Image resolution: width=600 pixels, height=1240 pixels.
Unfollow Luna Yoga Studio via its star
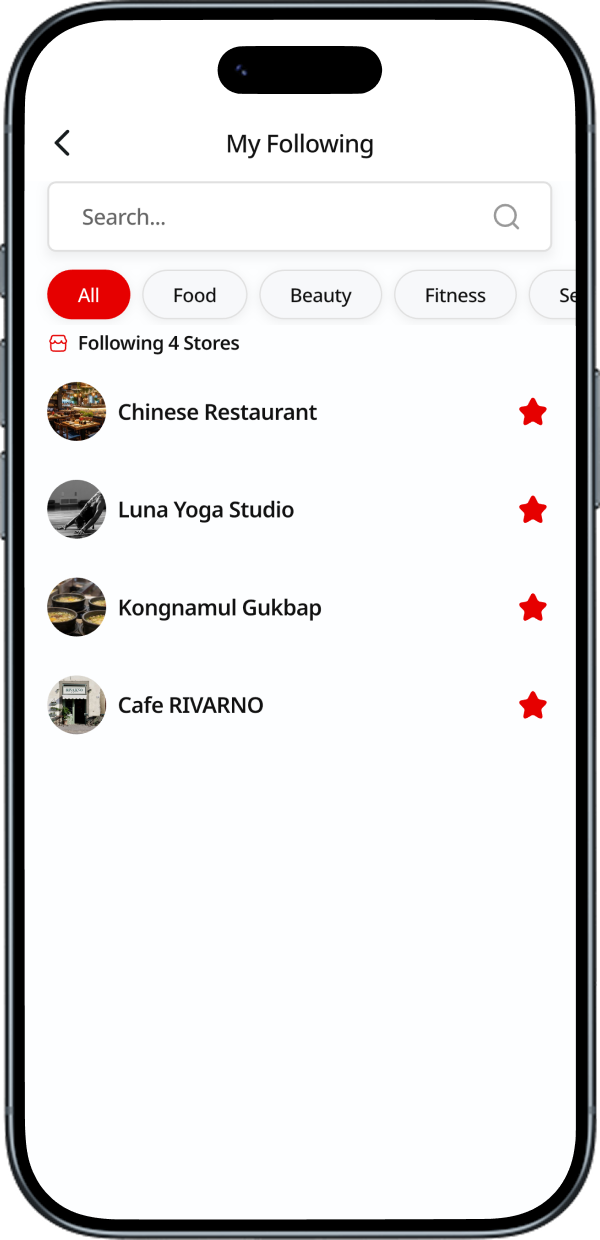point(533,510)
